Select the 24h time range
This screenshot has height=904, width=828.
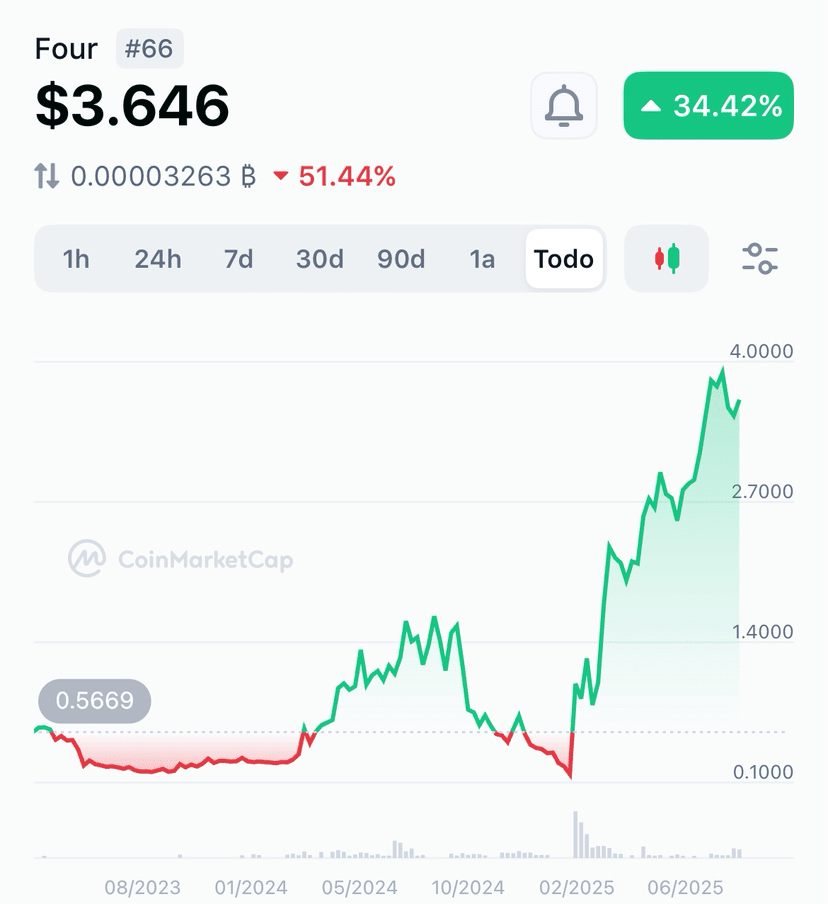158,259
